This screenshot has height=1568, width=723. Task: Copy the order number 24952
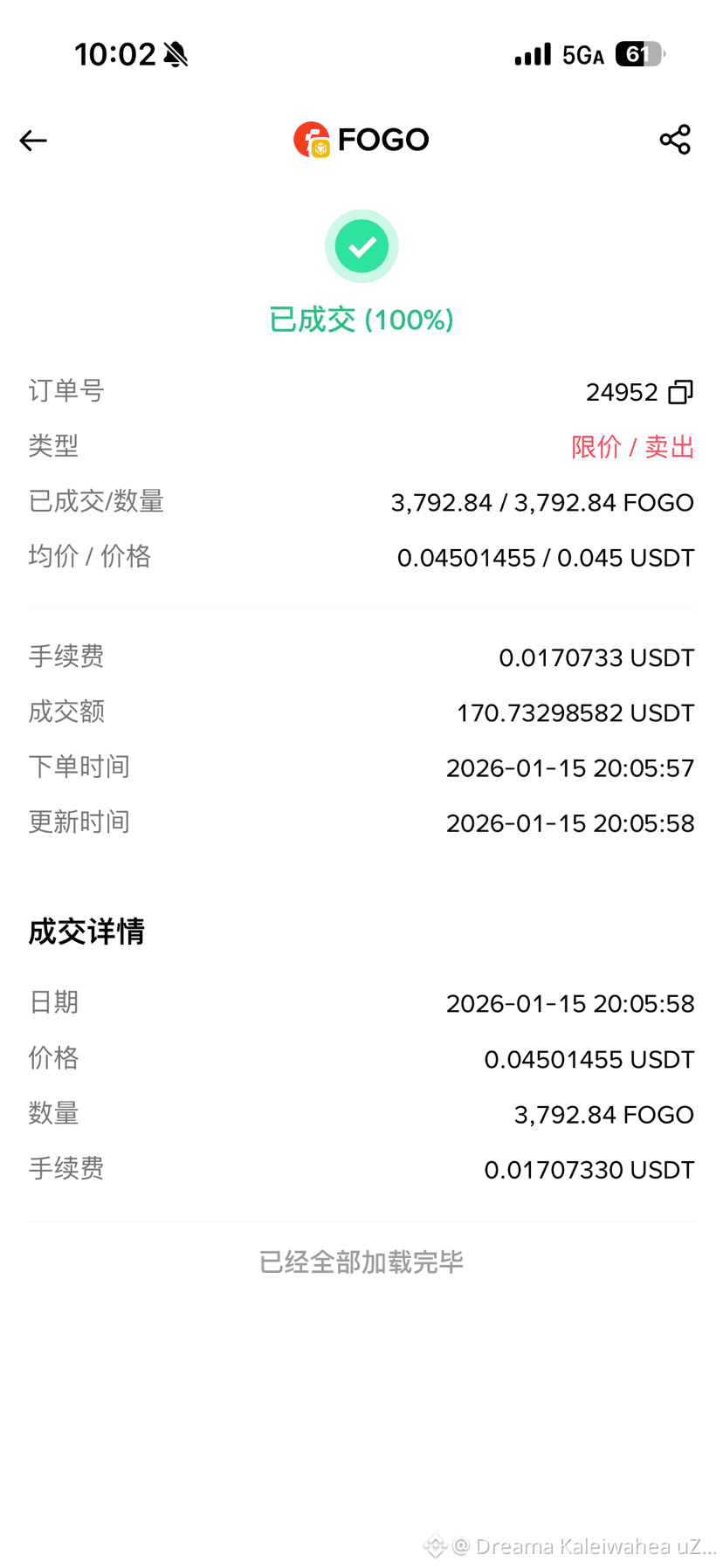click(x=680, y=392)
